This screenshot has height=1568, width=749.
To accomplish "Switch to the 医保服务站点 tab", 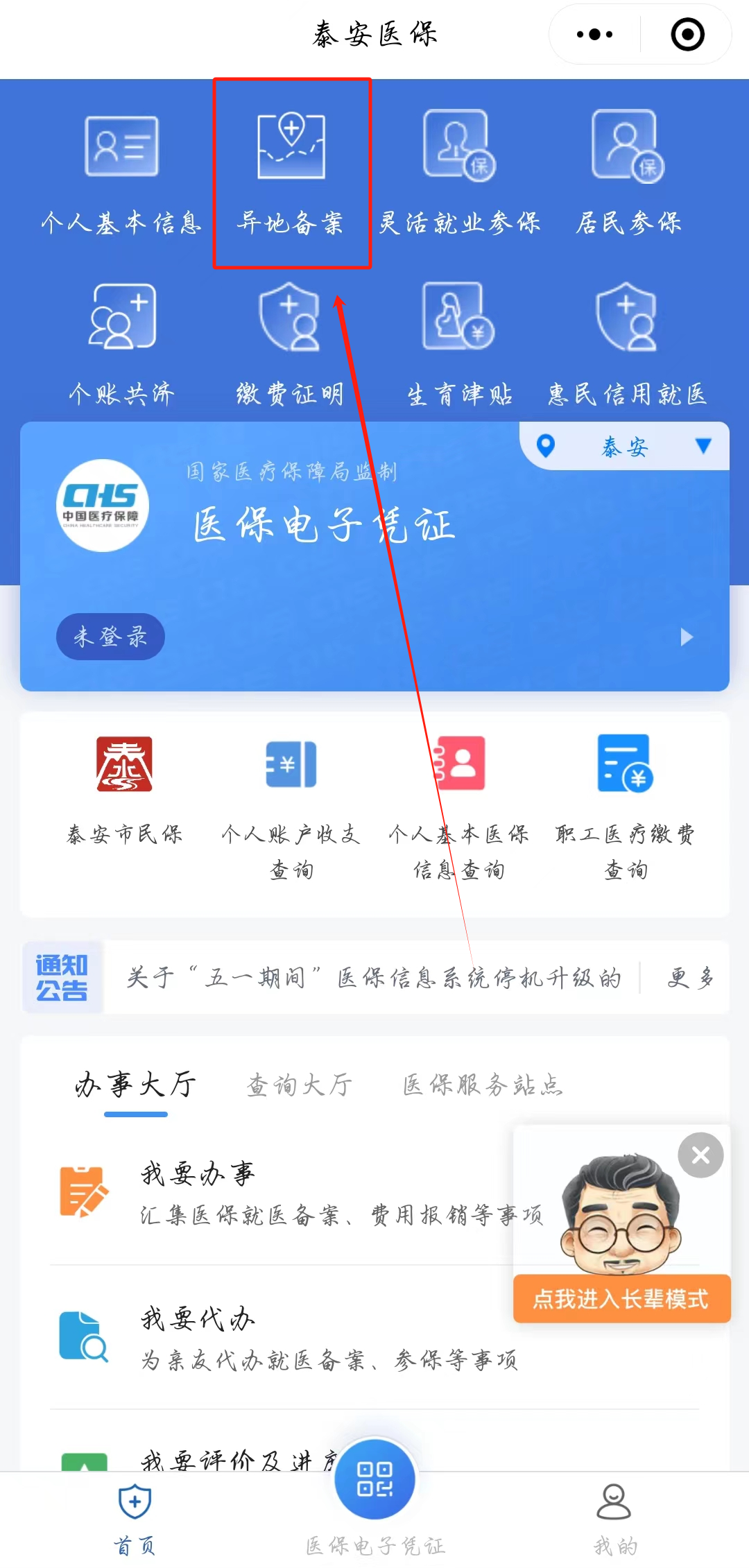I will pyautogui.click(x=483, y=1085).
